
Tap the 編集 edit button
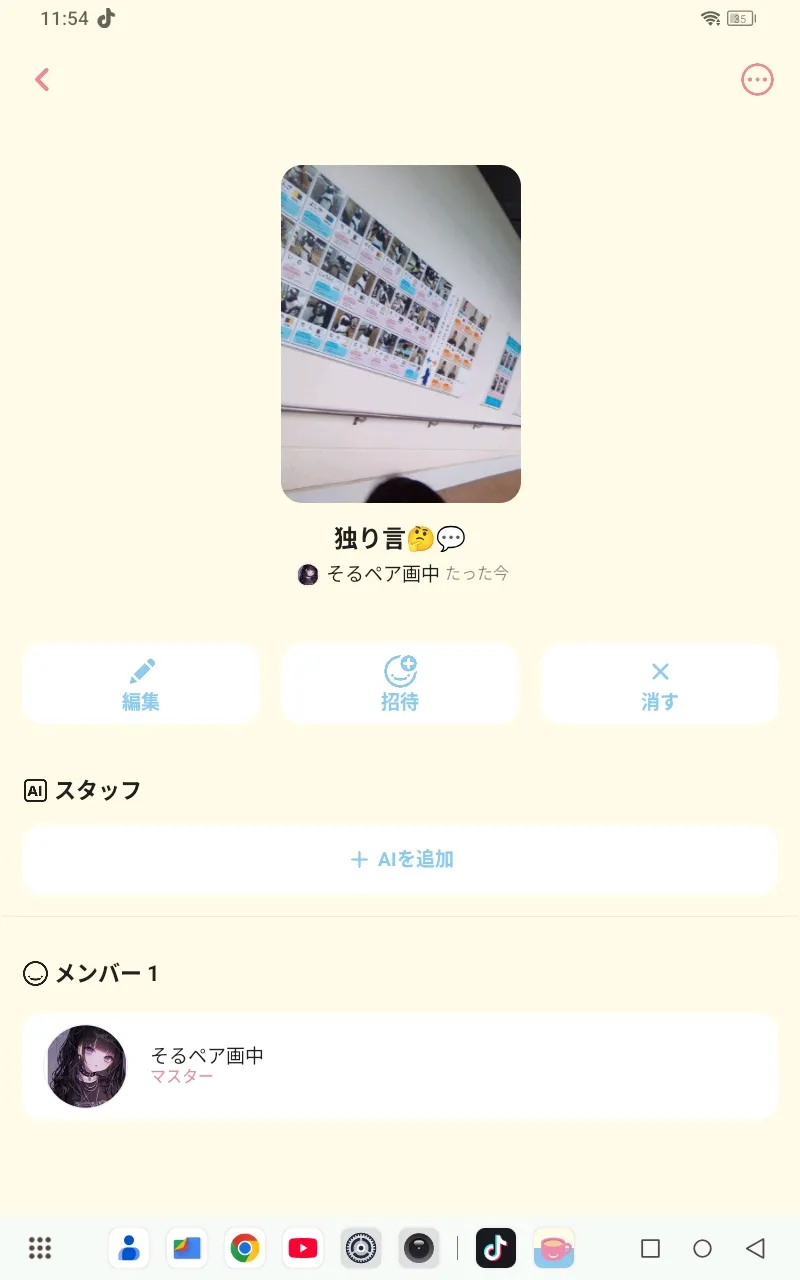[141, 684]
